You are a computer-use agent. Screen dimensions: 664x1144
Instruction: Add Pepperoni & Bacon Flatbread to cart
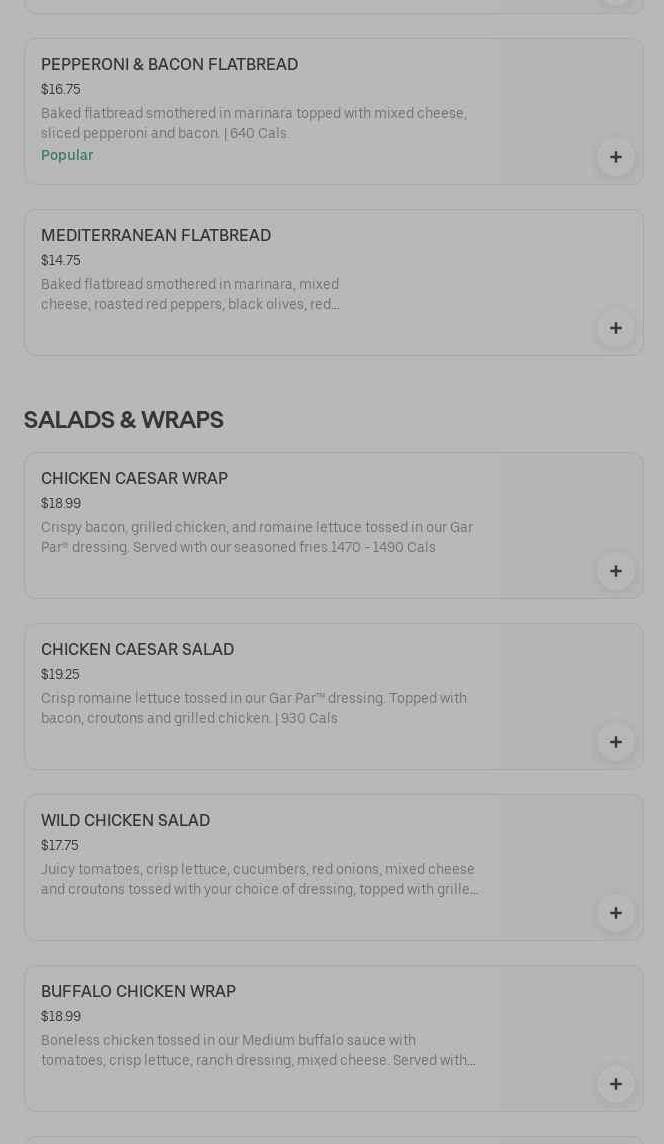[x=615, y=157]
